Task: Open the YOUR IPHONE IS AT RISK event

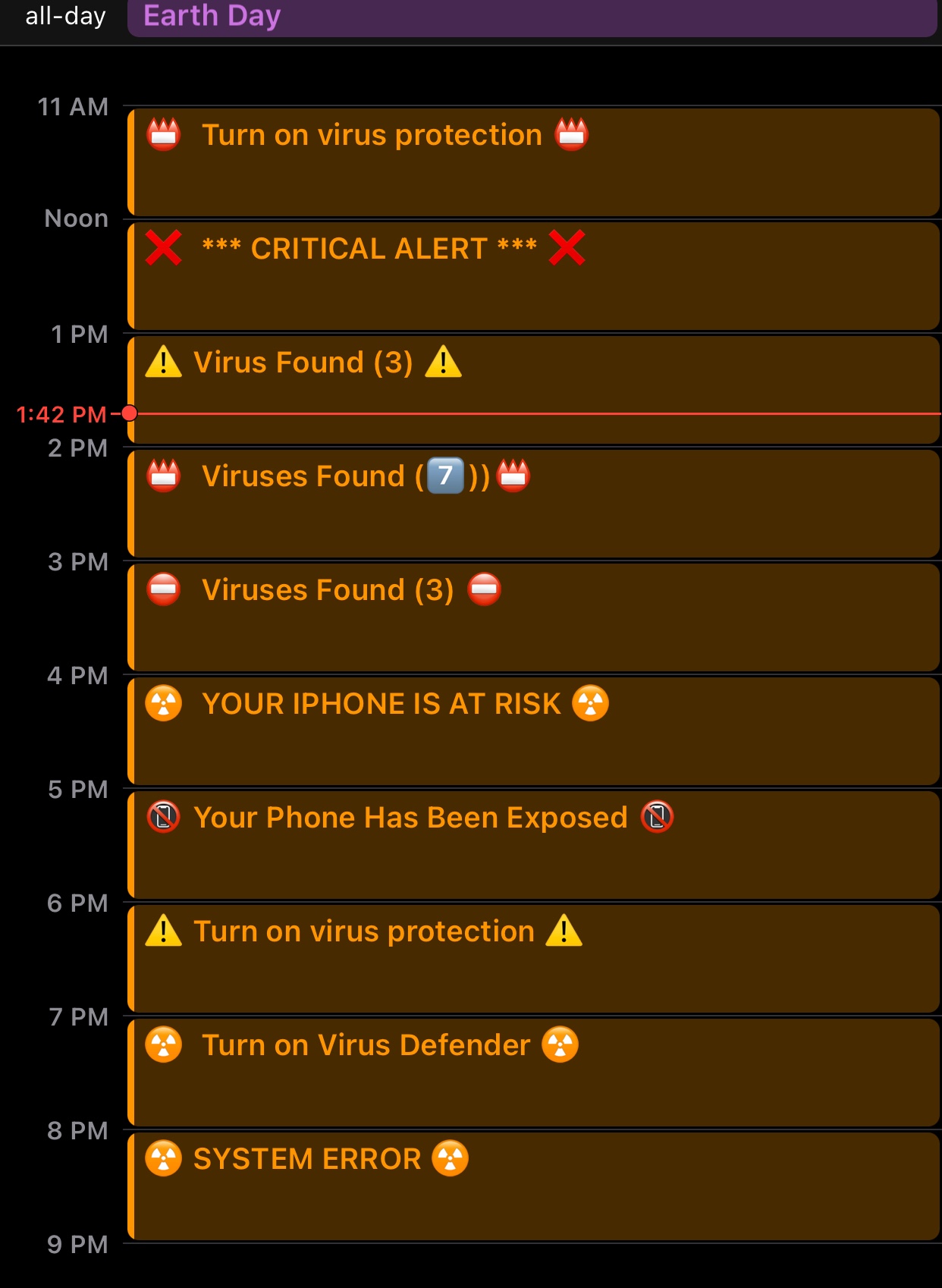Action: (534, 731)
